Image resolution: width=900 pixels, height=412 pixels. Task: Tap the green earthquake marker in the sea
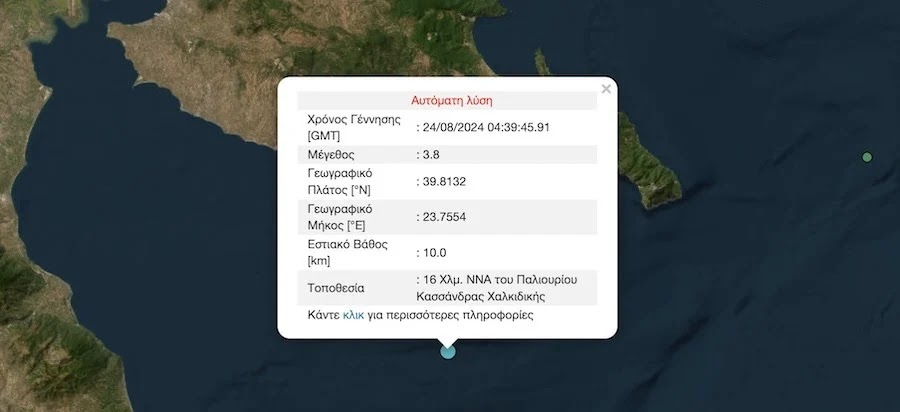(867, 157)
